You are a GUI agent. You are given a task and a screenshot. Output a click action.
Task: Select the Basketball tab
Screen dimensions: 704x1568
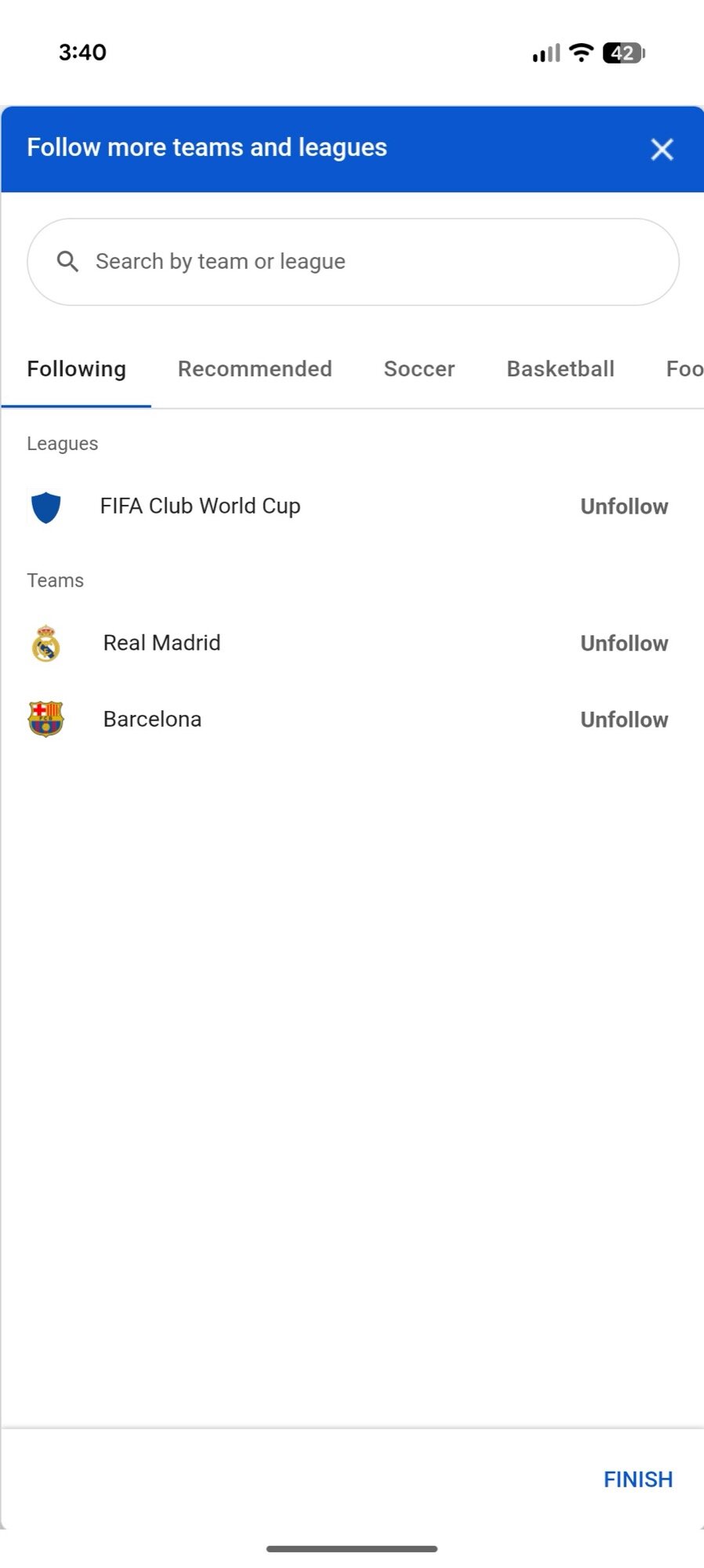pos(560,368)
